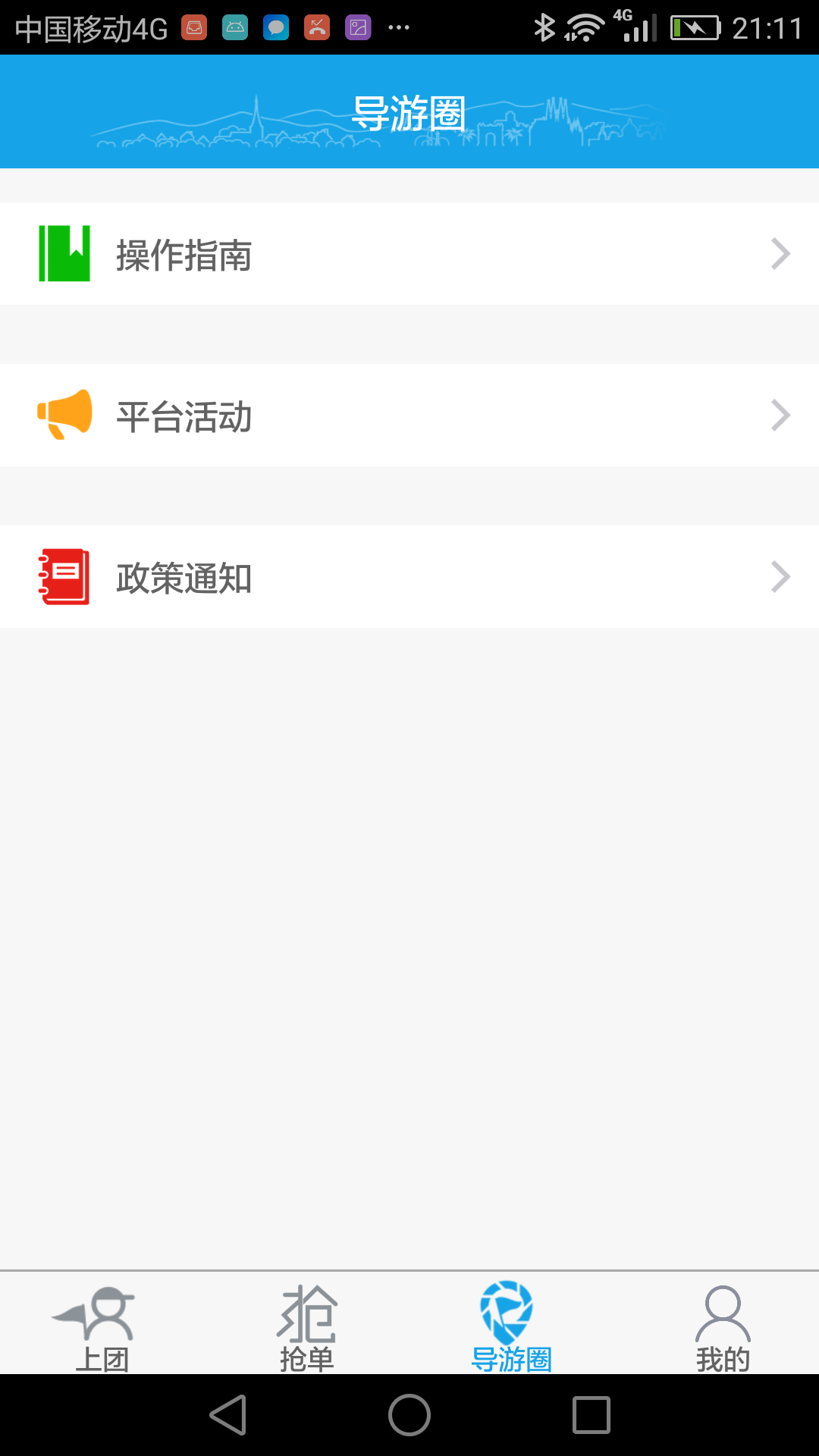Tap the 抢单 grab-order icon in bottom bar
The height and width of the screenshot is (1456, 819).
[x=307, y=1316]
